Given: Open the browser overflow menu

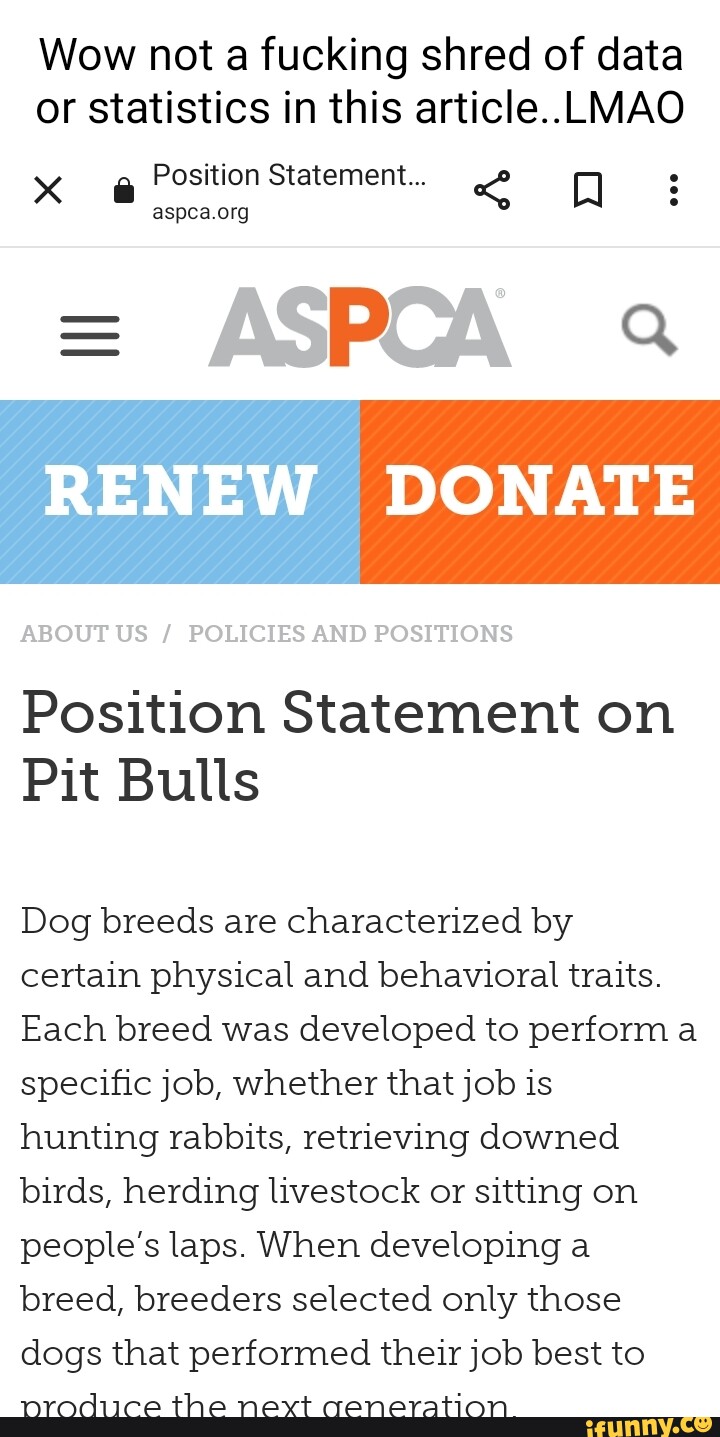Looking at the screenshot, I should pyautogui.click(x=674, y=190).
